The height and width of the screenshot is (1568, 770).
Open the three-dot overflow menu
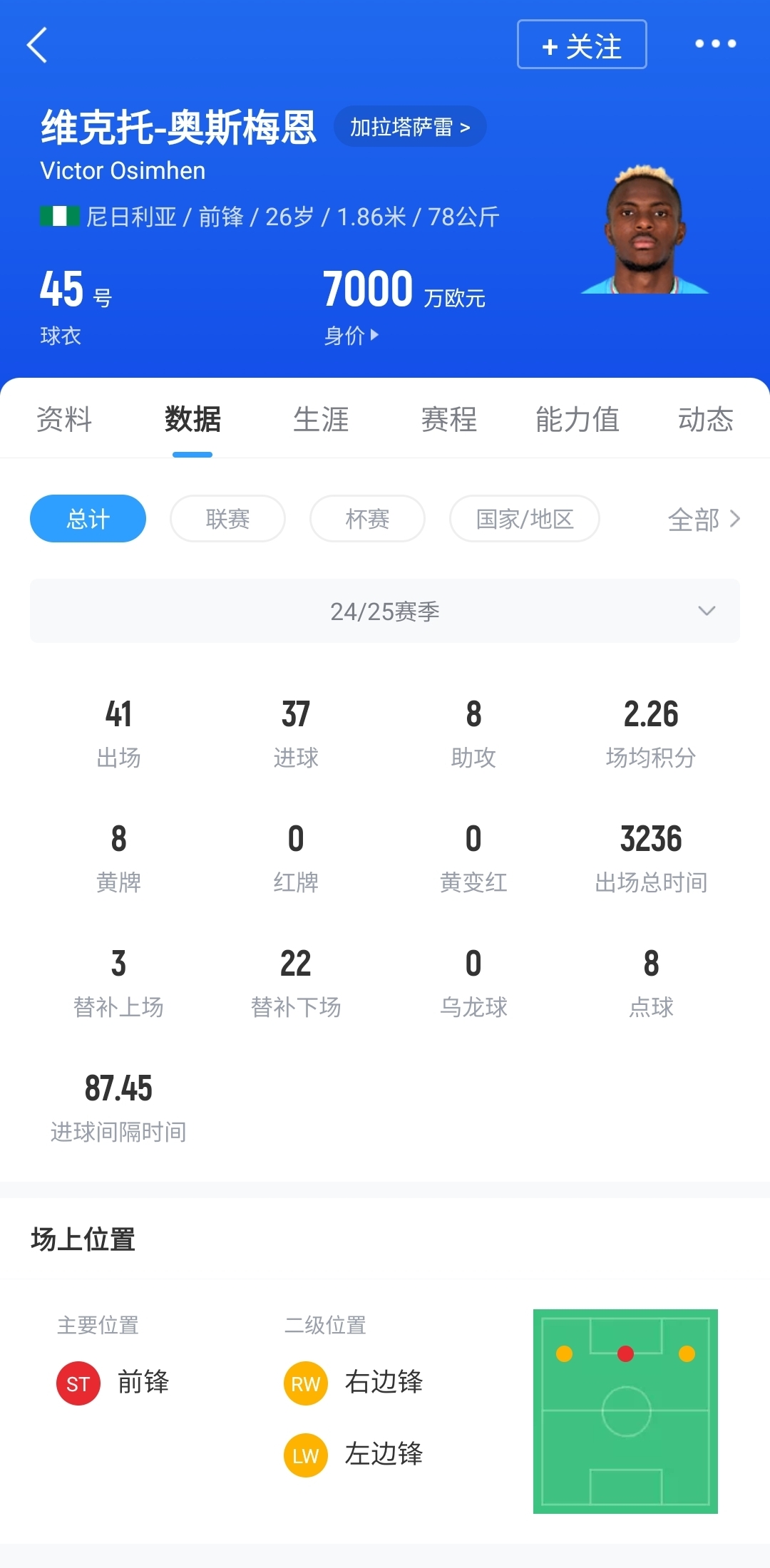(715, 44)
